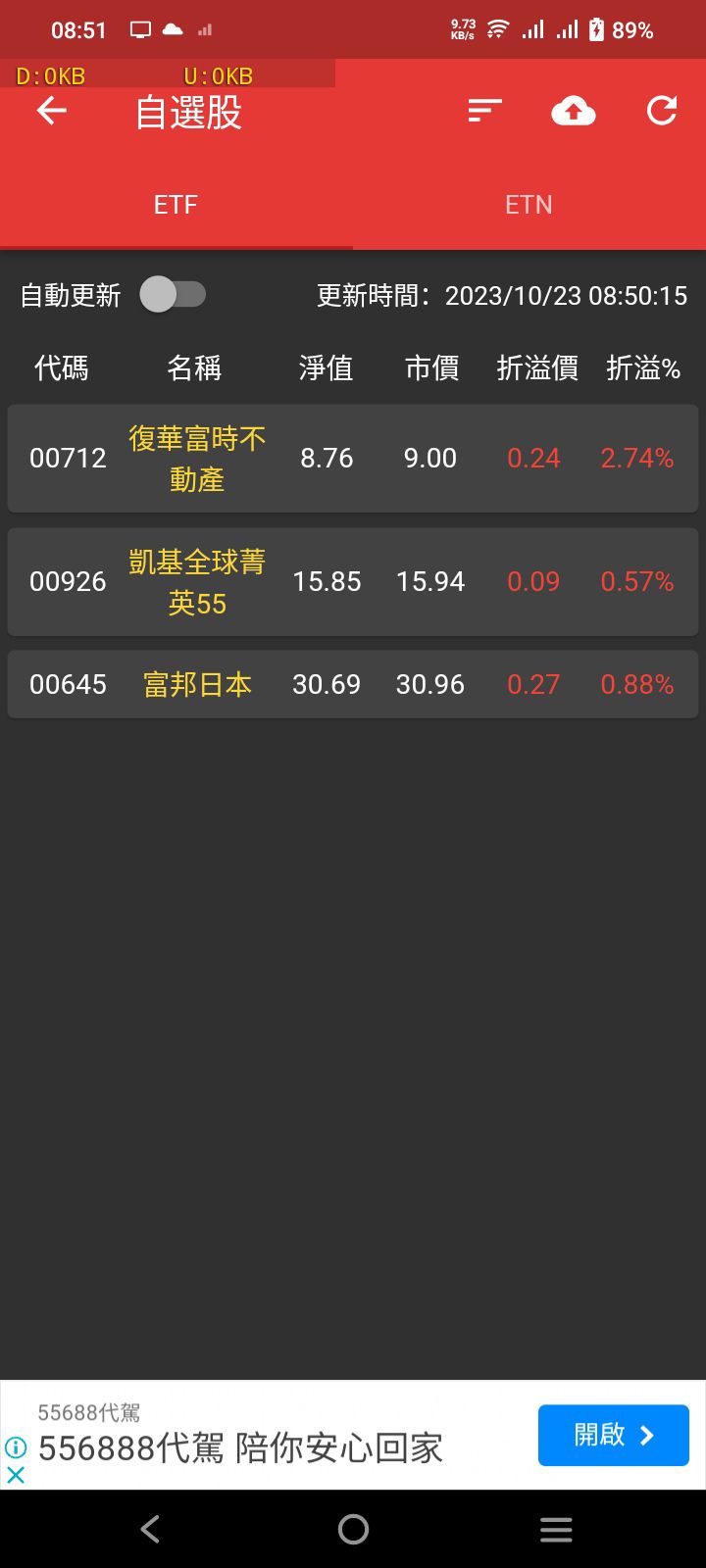Select the ETF tab

[176, 204]
